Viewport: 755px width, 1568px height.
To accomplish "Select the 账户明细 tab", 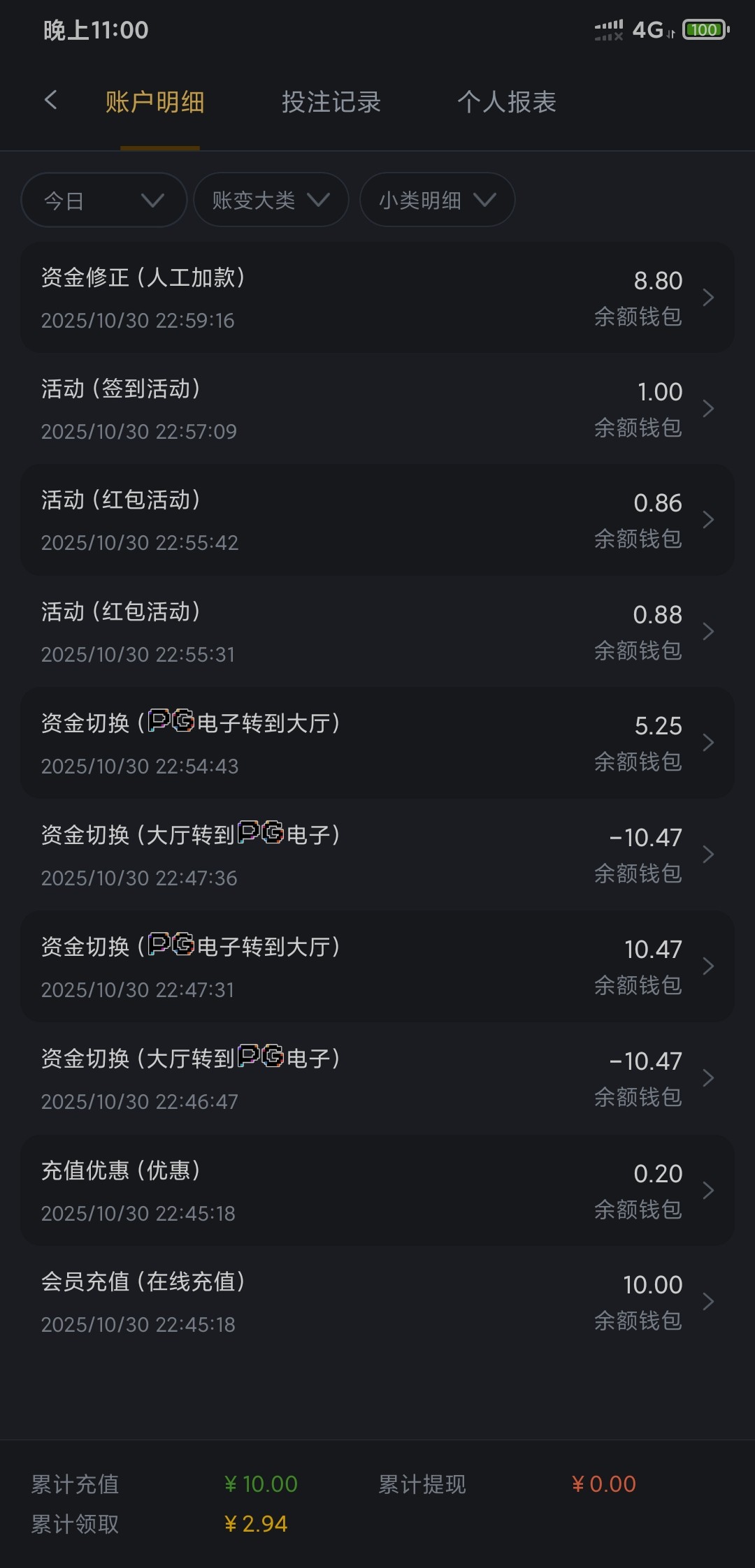I will 155,102.
